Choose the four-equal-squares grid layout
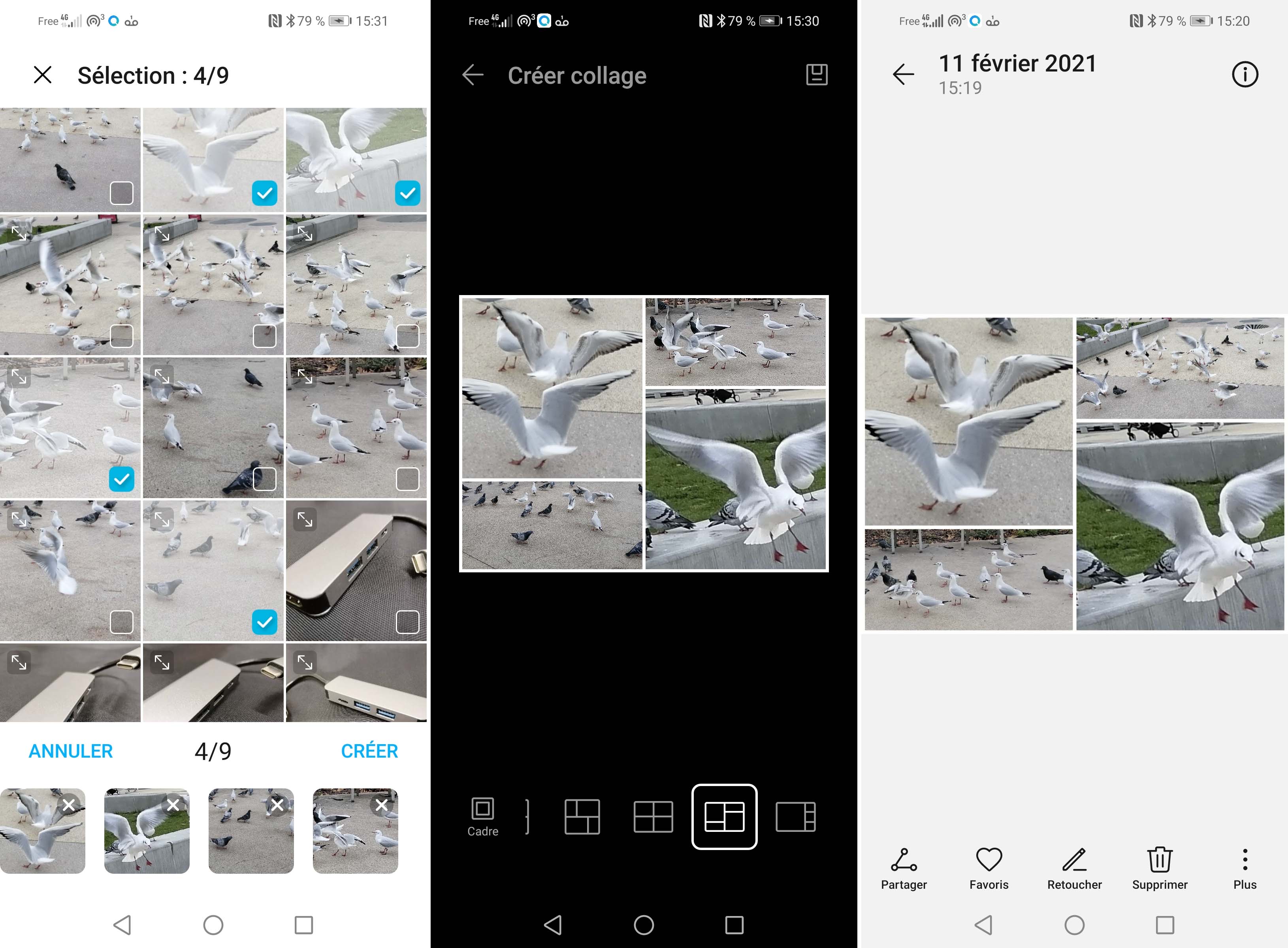 (x=653, y=816)
